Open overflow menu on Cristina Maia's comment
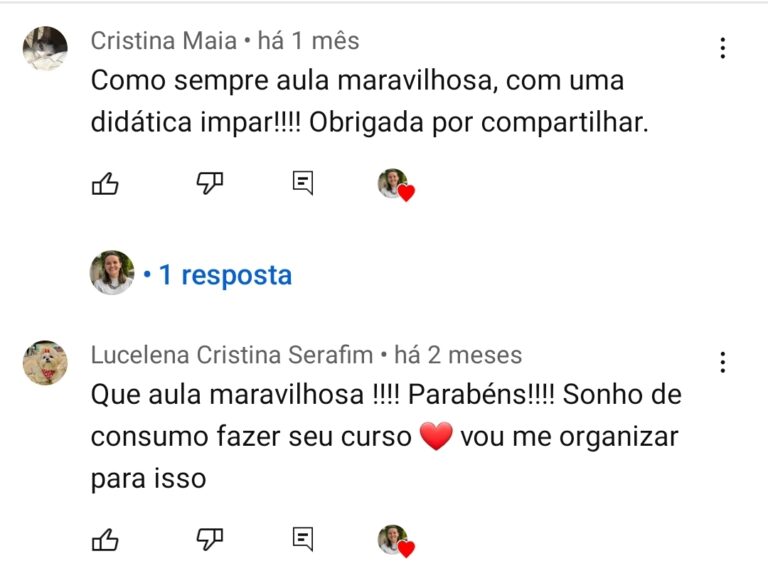The height and width of the screenshot is (583, 768). (x=722, y=48)
